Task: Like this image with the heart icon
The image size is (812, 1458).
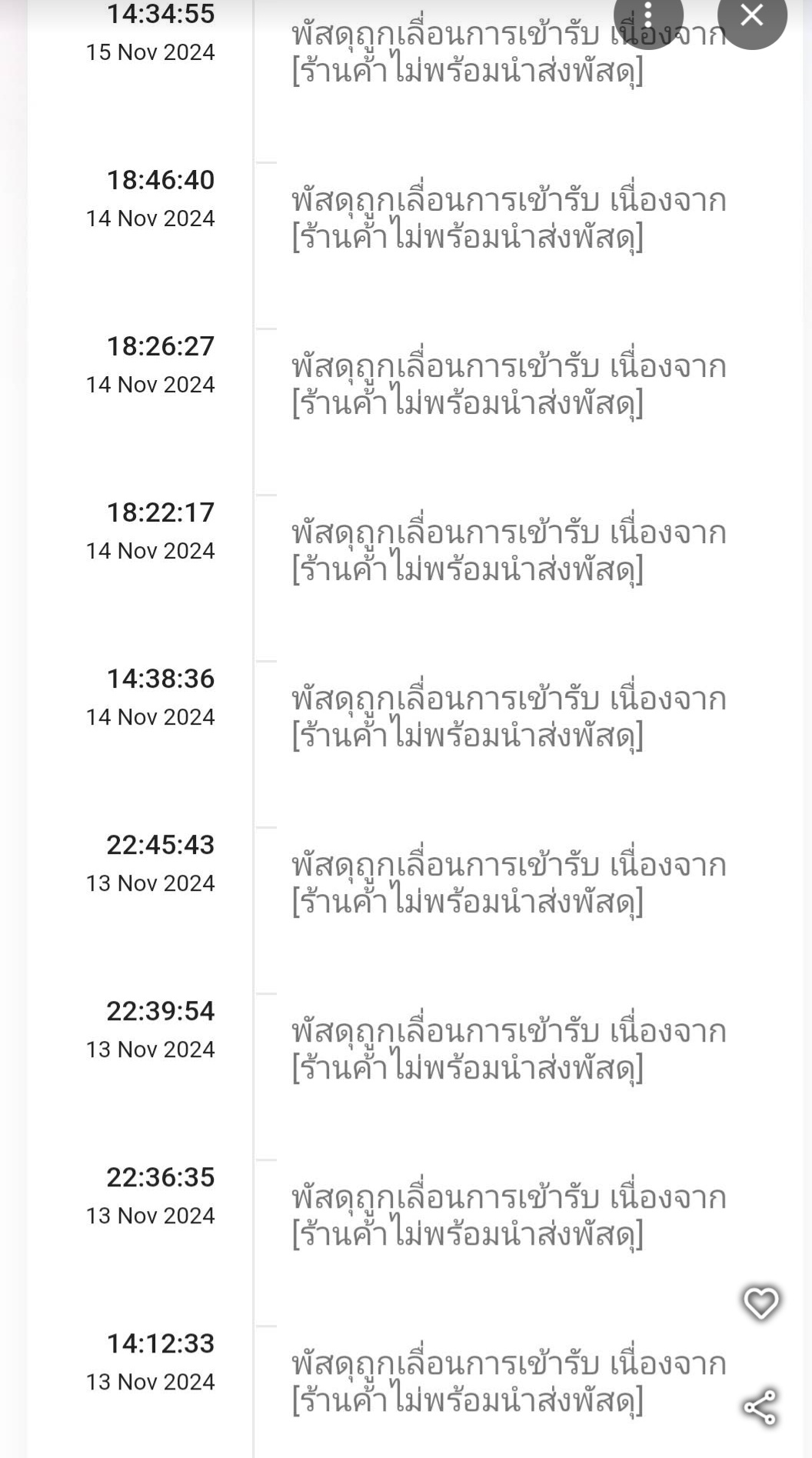Action: (x=761, y=1303)
